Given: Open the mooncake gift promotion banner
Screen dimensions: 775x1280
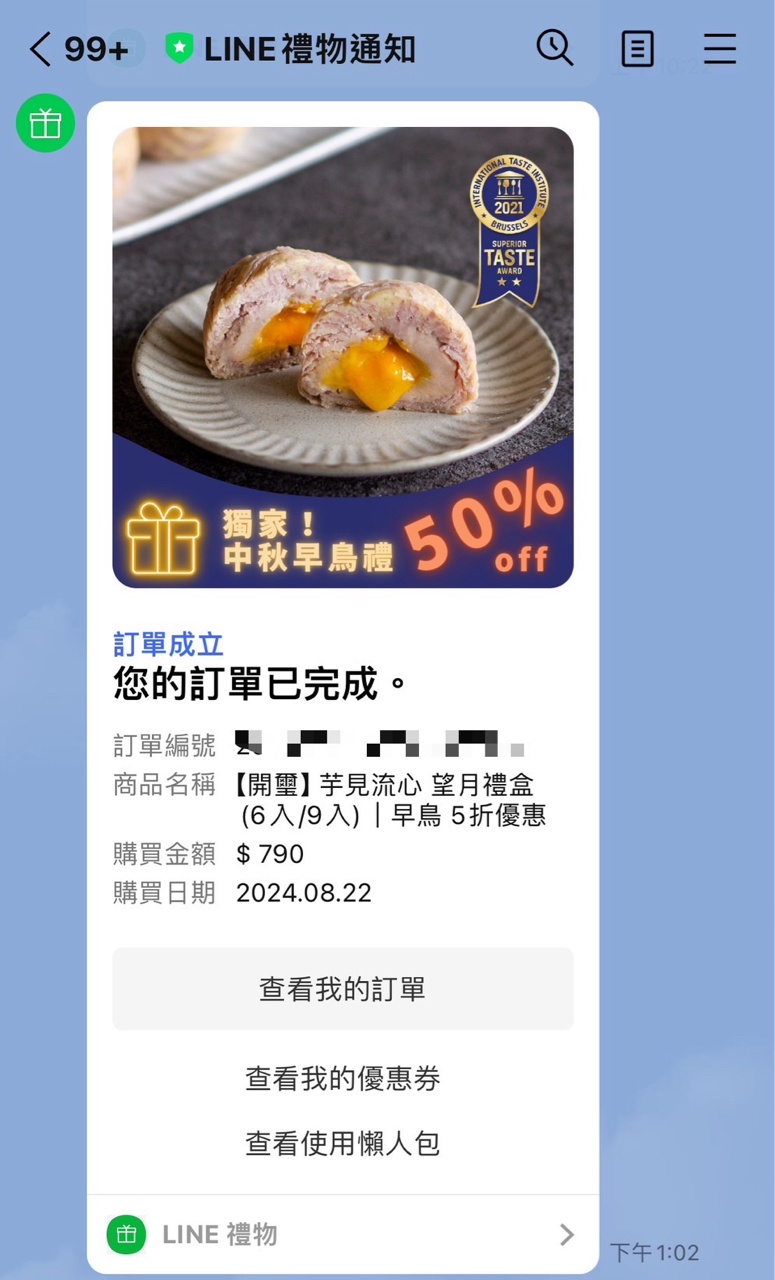Looking at the screenshot, I should click(x=343, y=357).
